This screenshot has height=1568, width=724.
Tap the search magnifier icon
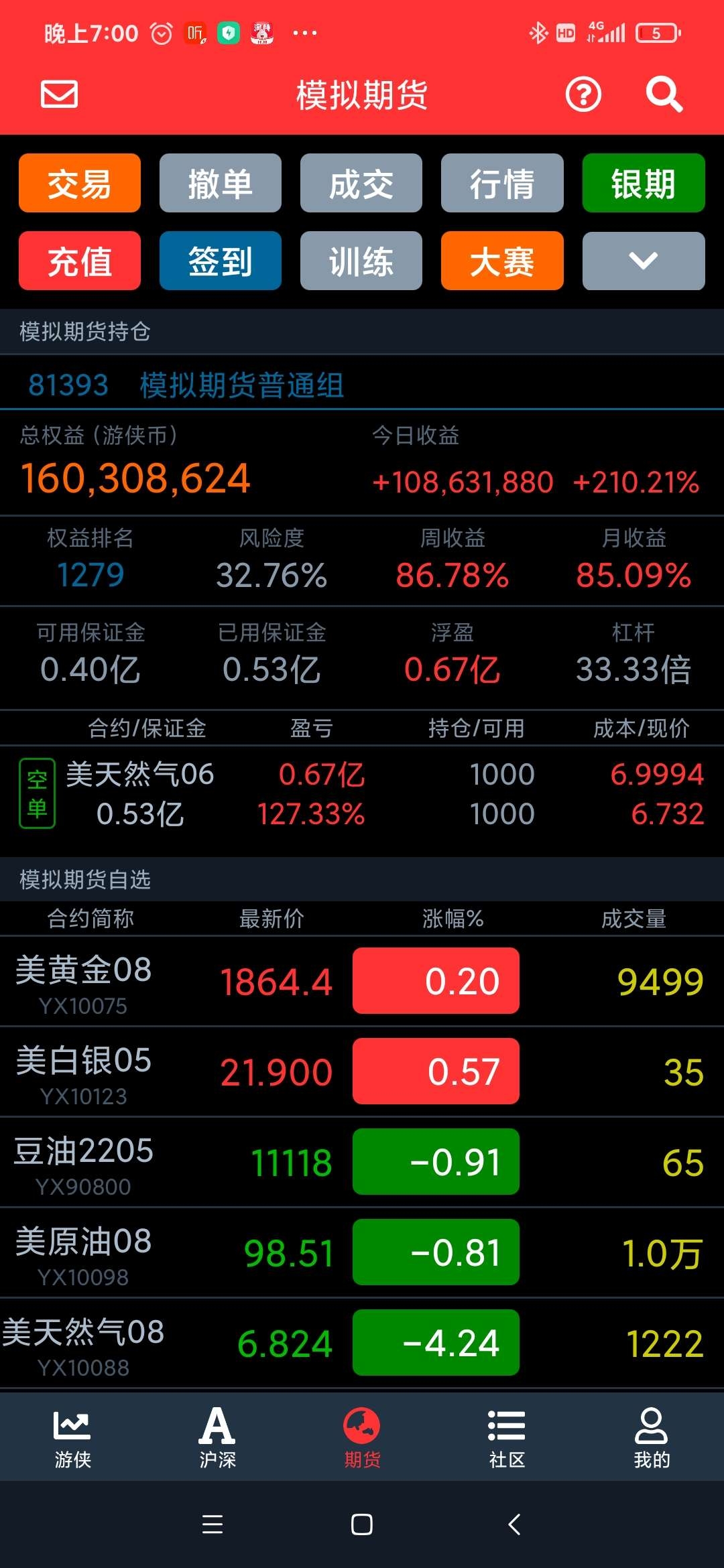[x=664, y=94]
